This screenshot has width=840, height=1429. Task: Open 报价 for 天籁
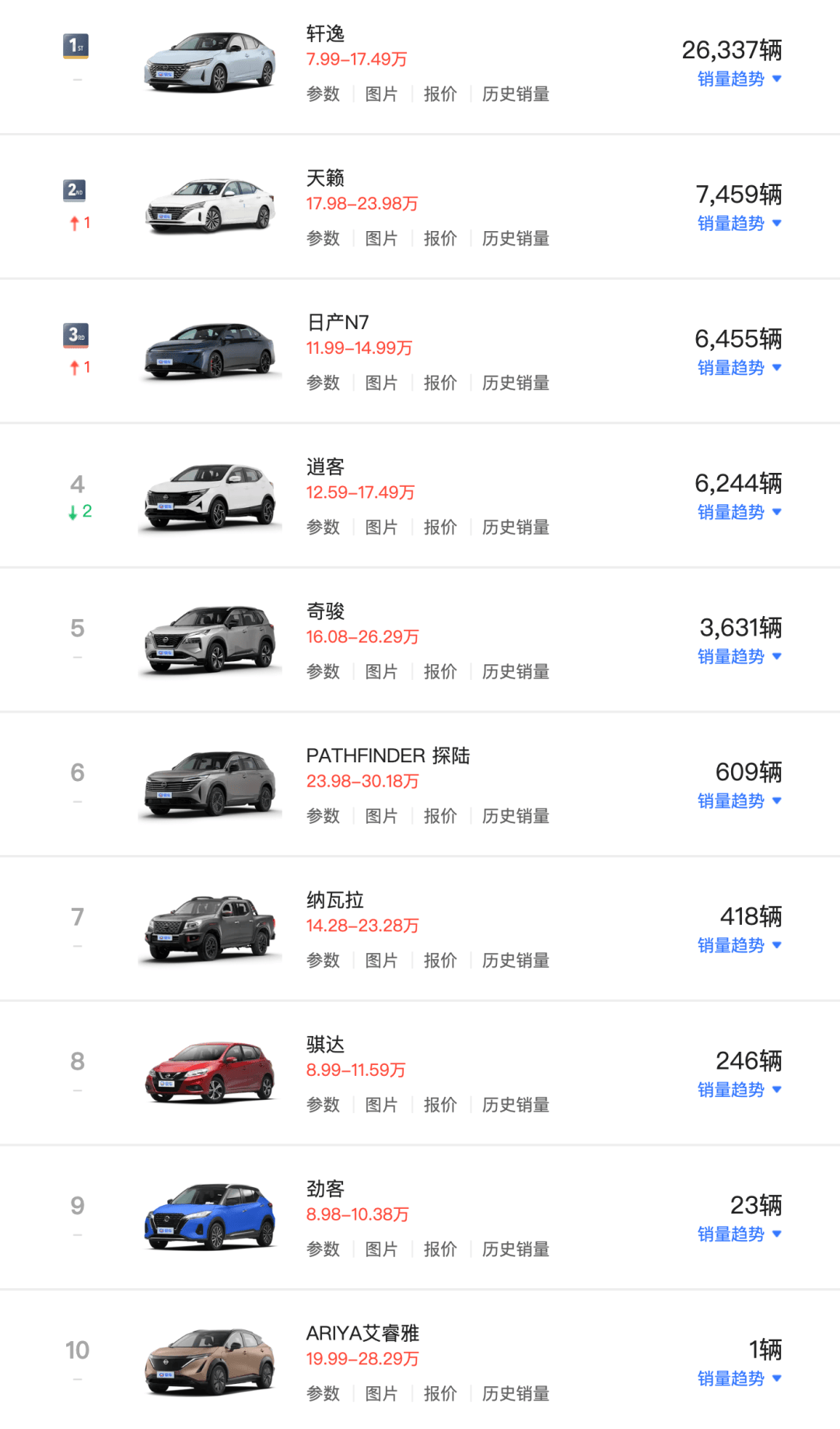tap(439, 239)
